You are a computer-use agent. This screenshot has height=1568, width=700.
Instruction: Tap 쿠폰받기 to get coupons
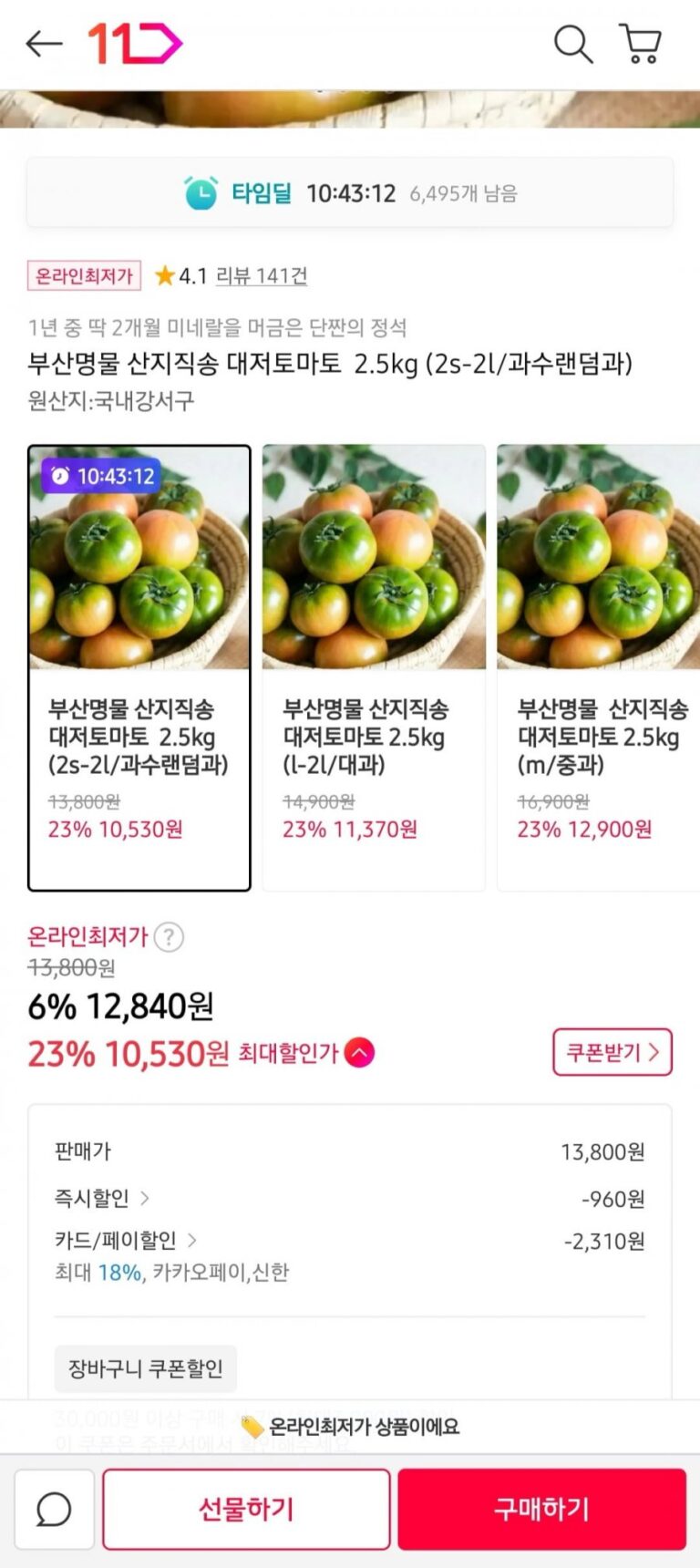tap(612, 1052)
